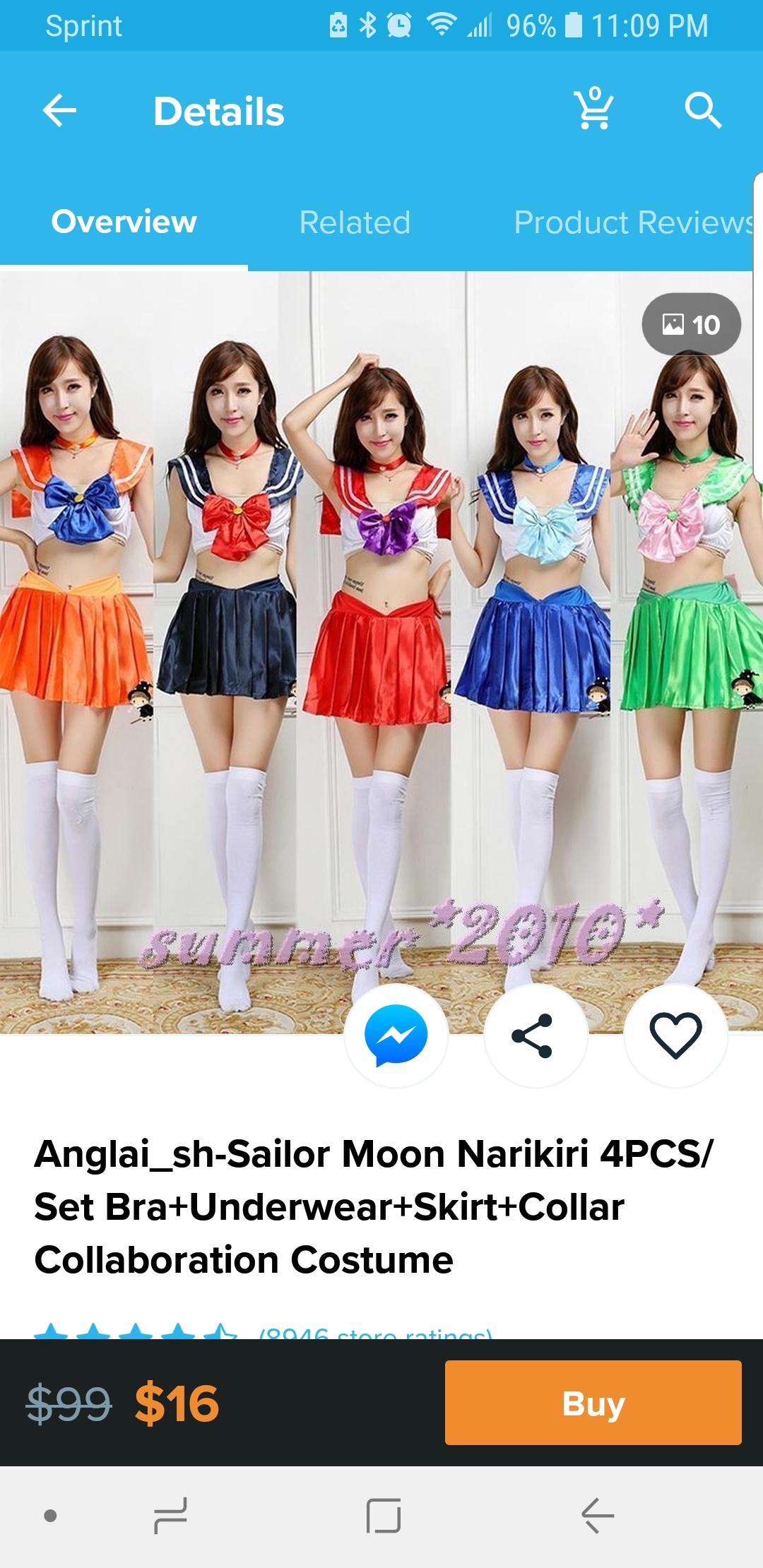Go back using the app bar arrow

point(59,111)
